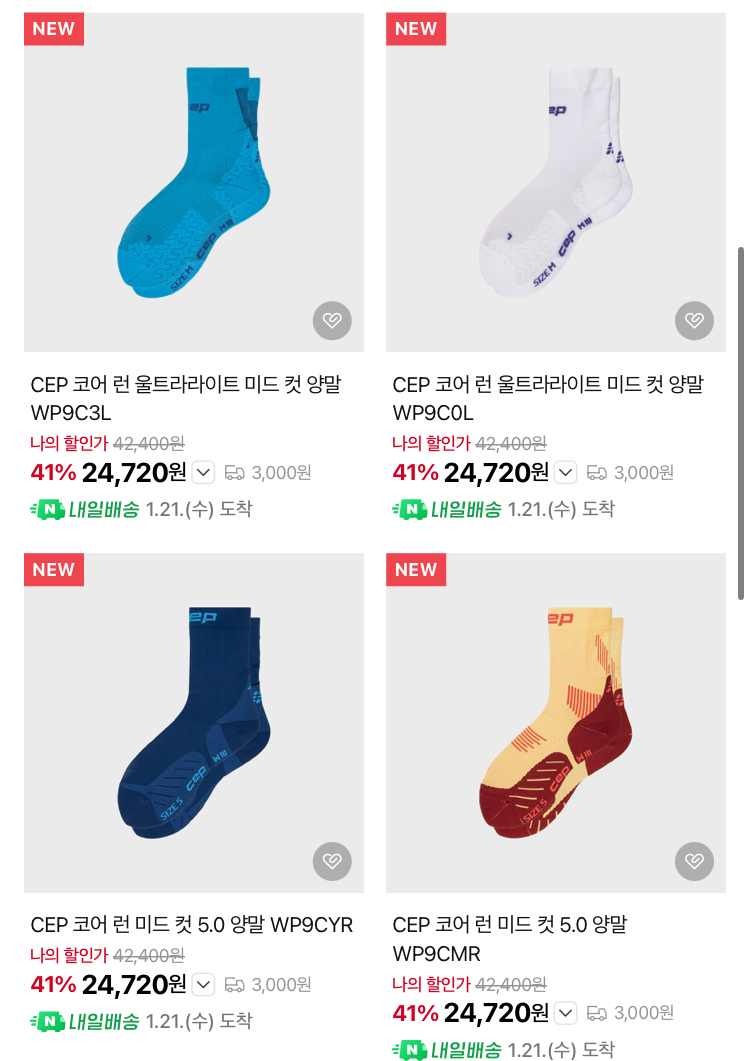Open the white WP9C0L sock product image
Screen dimensions: 750x1061
[x=555, y=182]
